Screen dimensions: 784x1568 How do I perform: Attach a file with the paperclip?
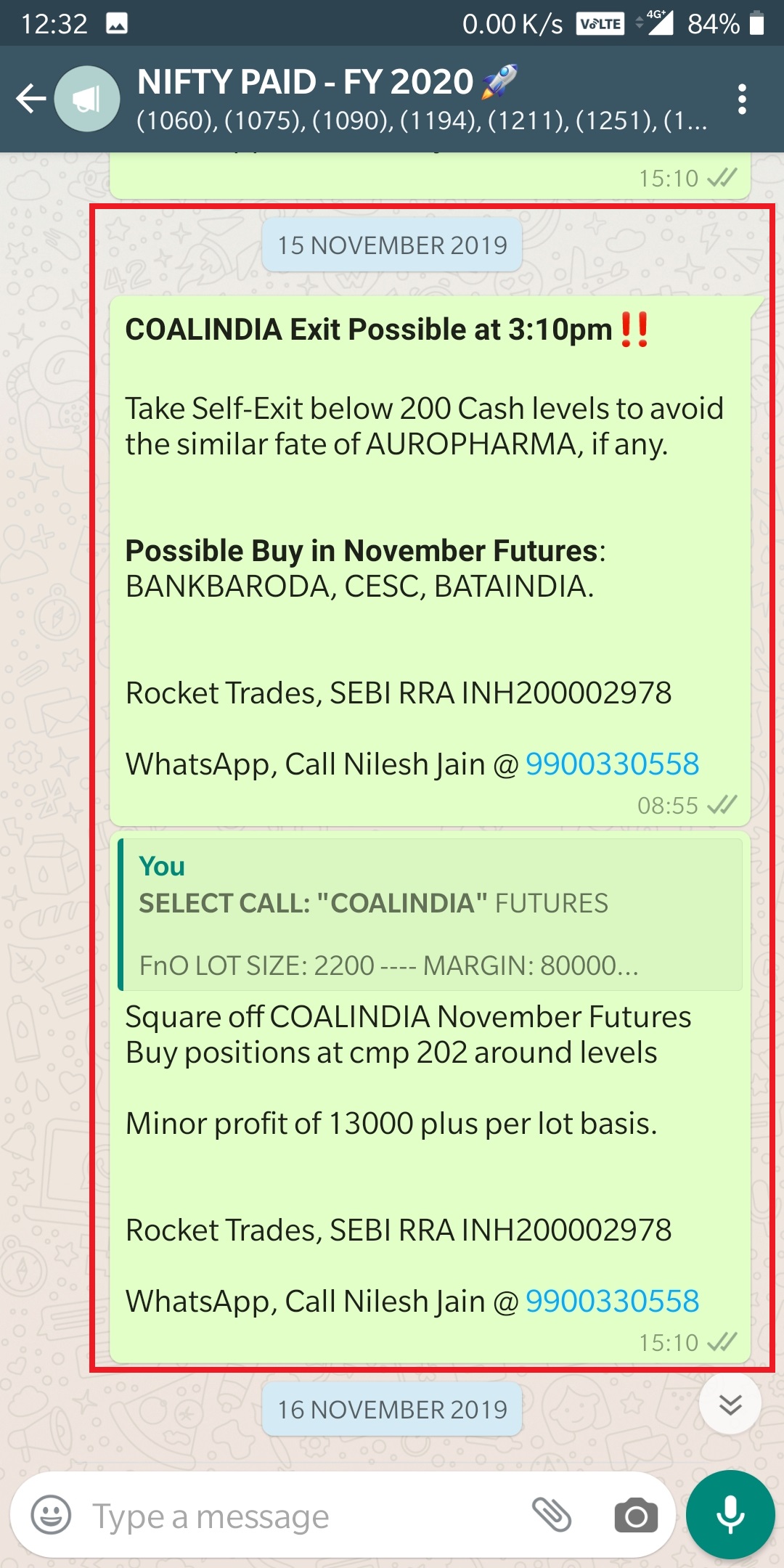click(552, 1515)
